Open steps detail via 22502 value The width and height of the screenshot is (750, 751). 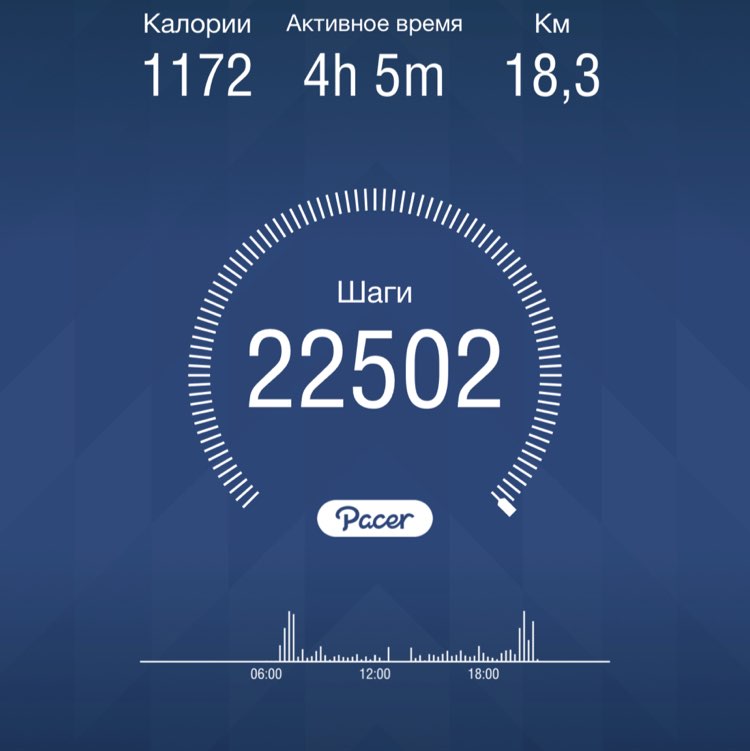(374, 368)
